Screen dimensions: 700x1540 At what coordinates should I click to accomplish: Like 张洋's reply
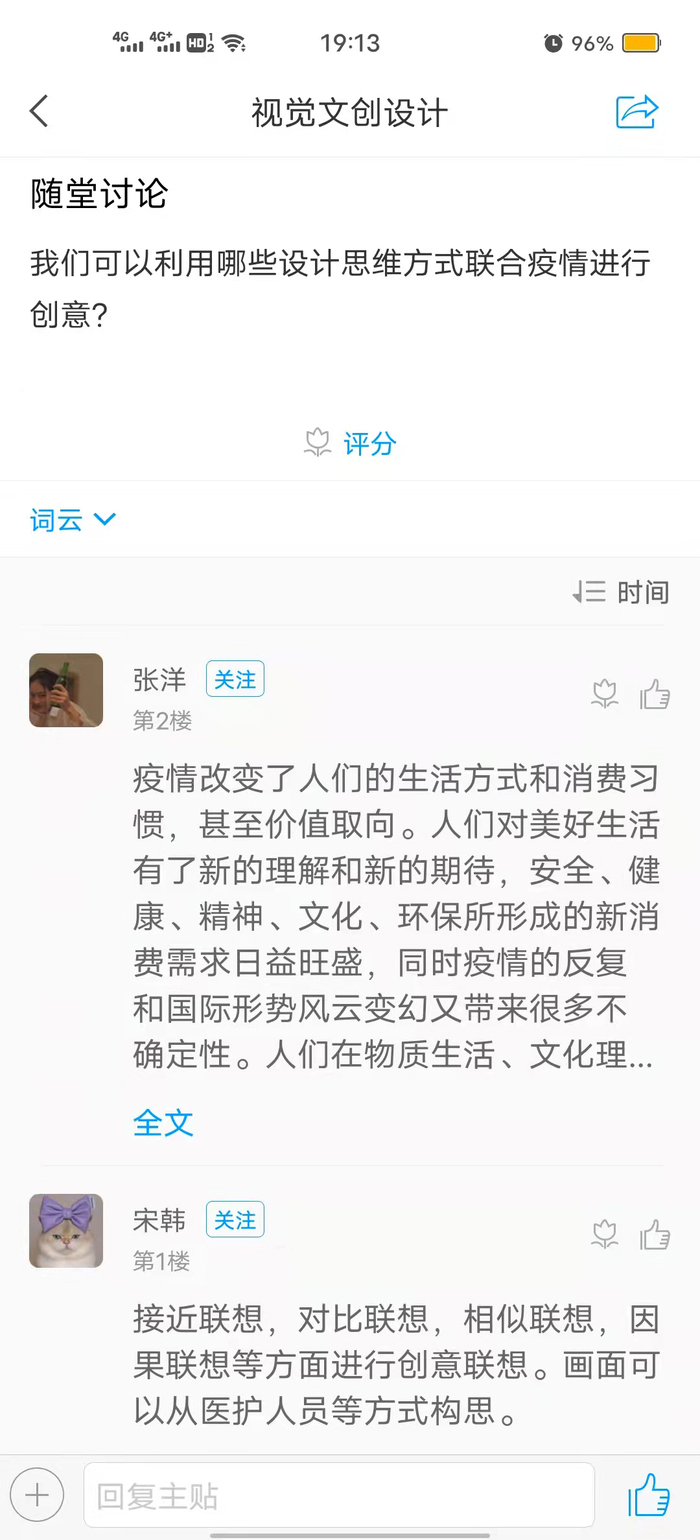point(655,694)
